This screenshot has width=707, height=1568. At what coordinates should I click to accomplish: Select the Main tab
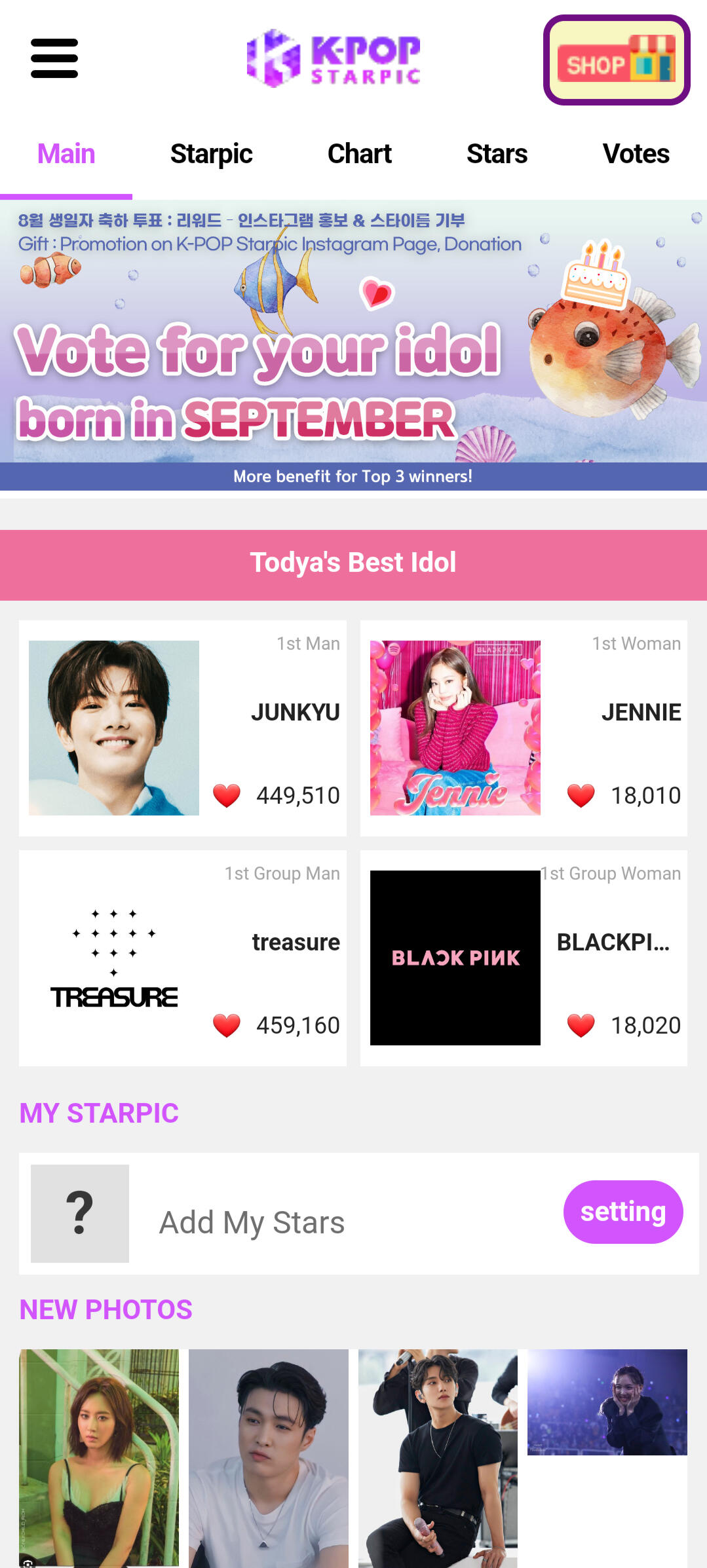(x=66, y=154)
